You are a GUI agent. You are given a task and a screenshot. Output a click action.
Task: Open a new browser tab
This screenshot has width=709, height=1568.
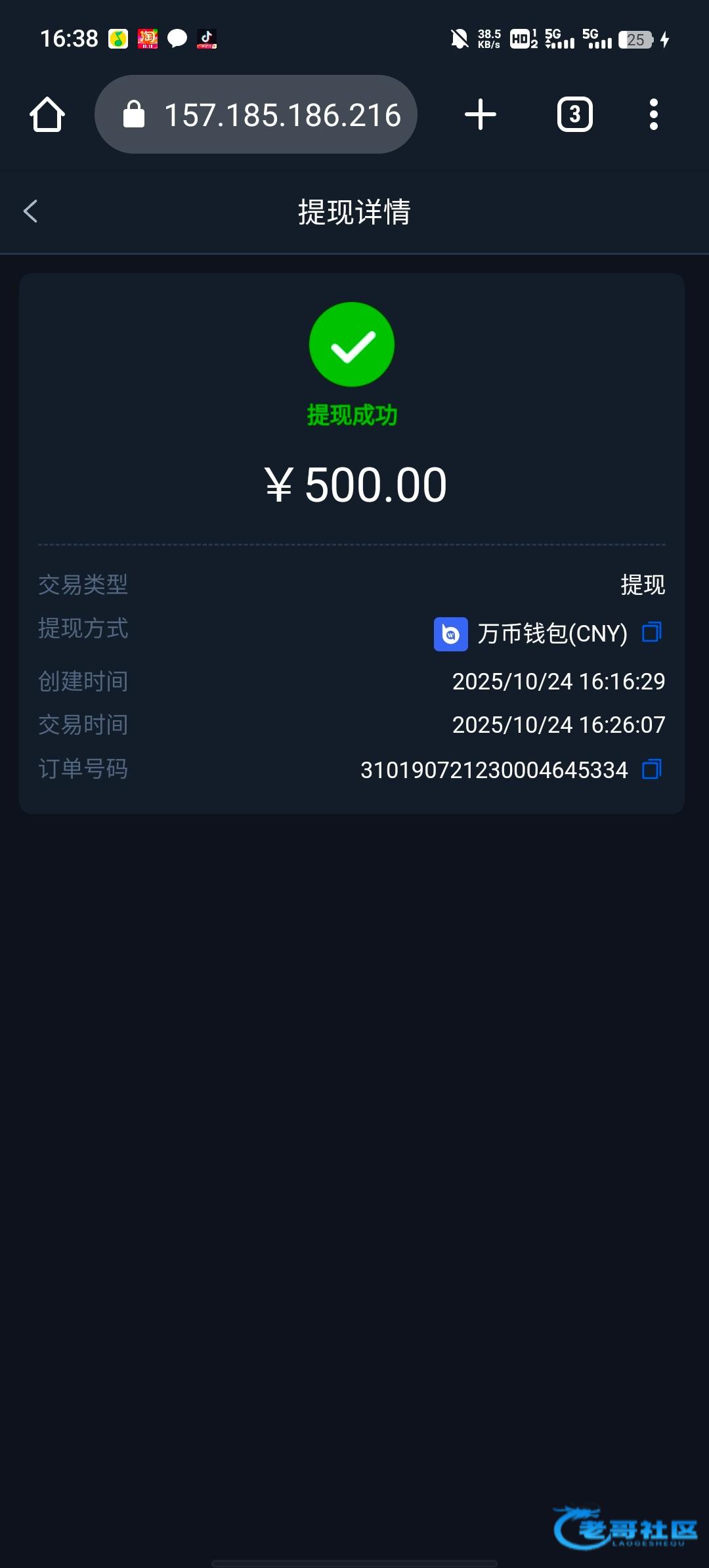point(481,115)
